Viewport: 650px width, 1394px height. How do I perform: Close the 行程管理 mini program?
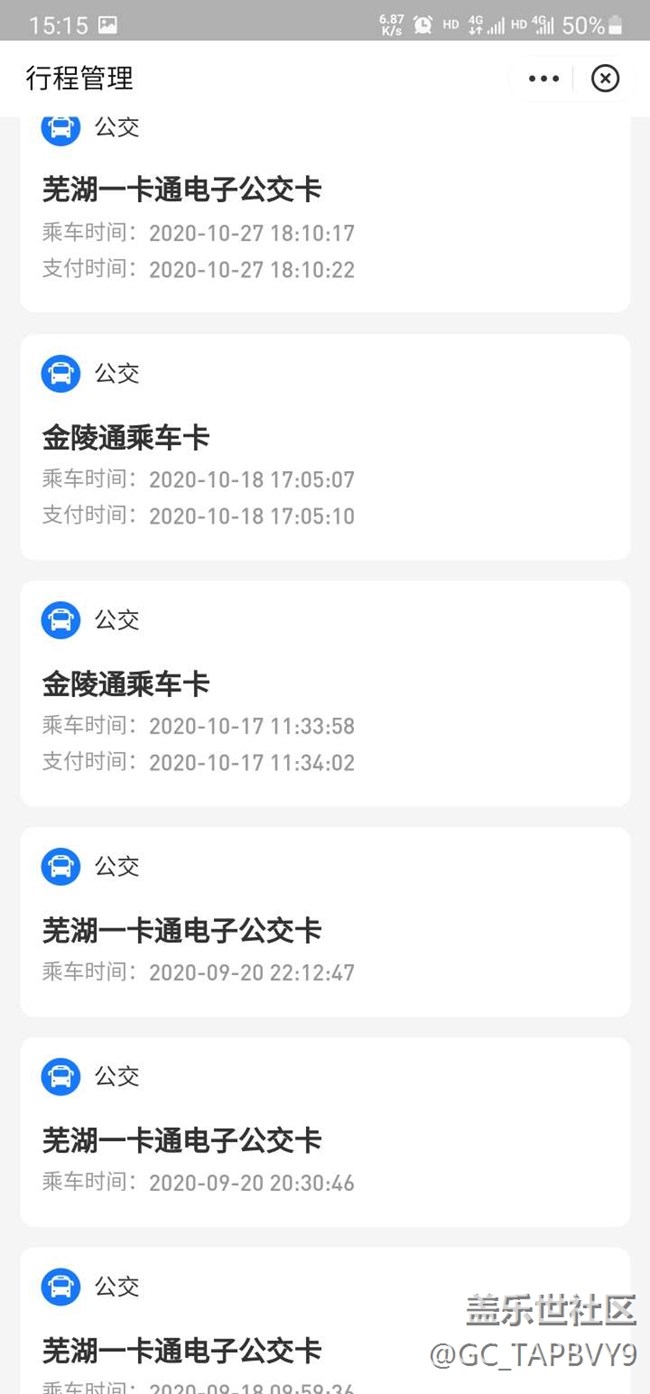(x=605, y=78)
